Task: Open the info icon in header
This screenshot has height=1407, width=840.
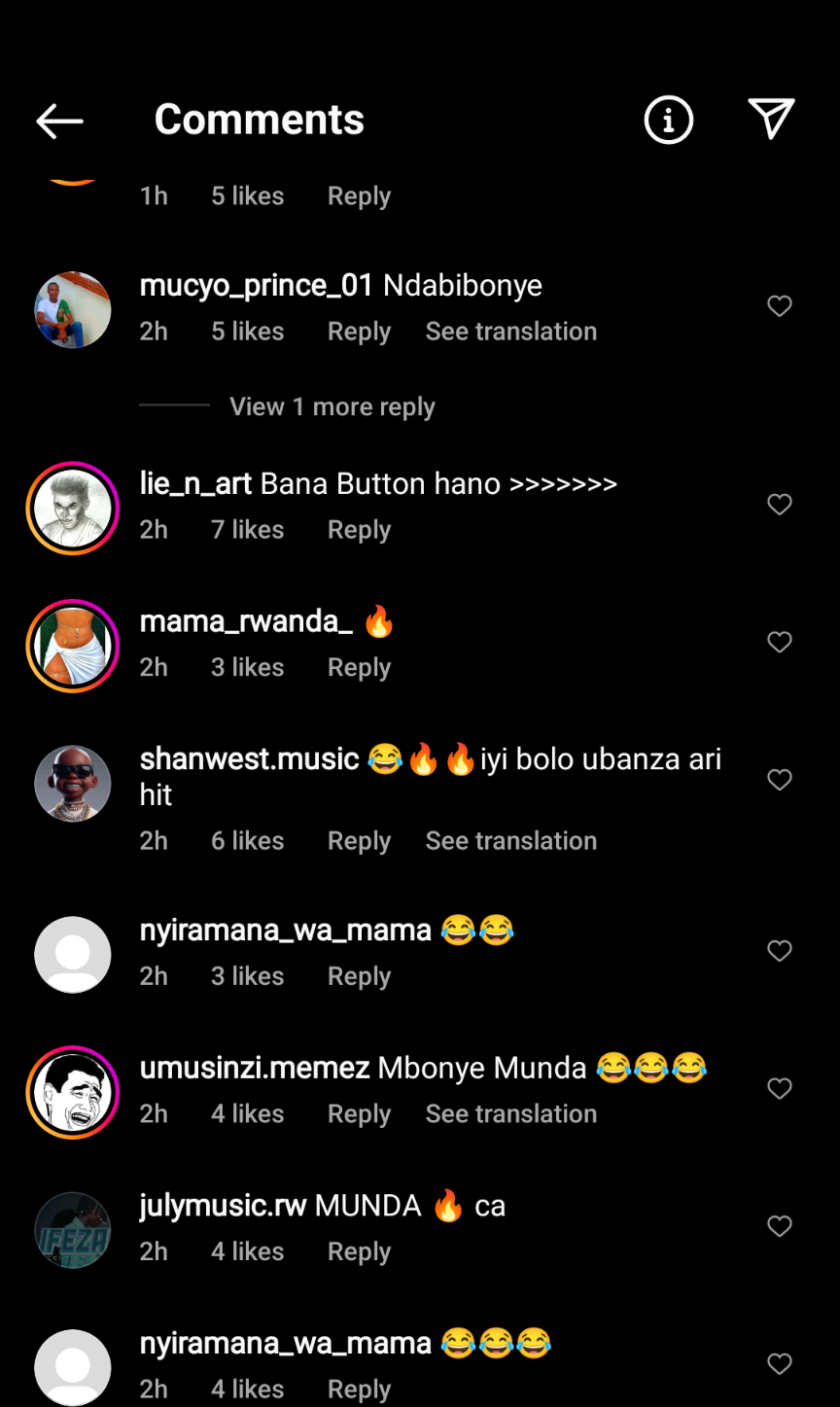Action: pos(669,121)
